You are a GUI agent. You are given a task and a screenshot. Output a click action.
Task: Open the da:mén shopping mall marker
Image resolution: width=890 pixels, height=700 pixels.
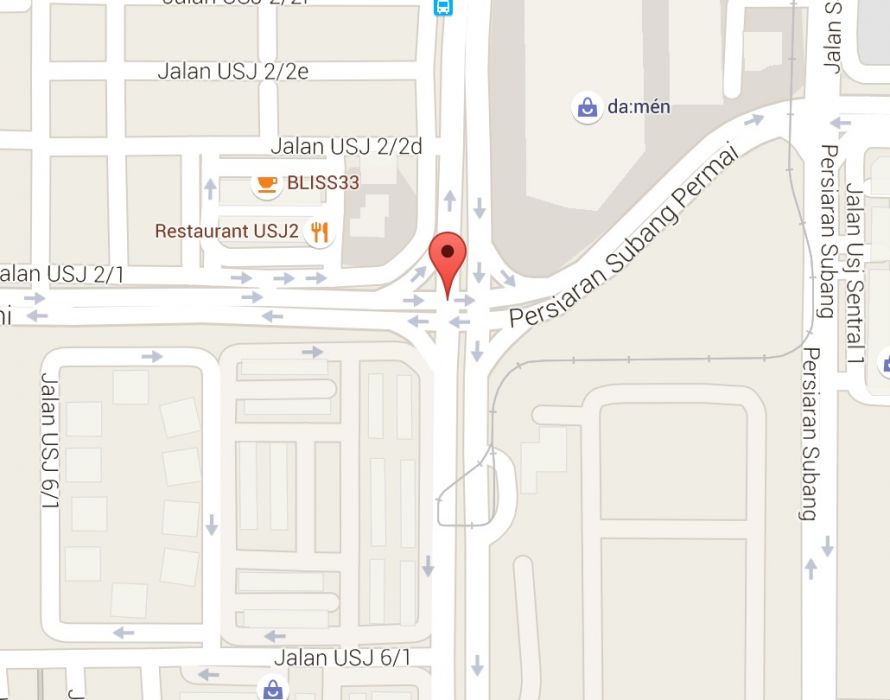click(x=587, y=107)
